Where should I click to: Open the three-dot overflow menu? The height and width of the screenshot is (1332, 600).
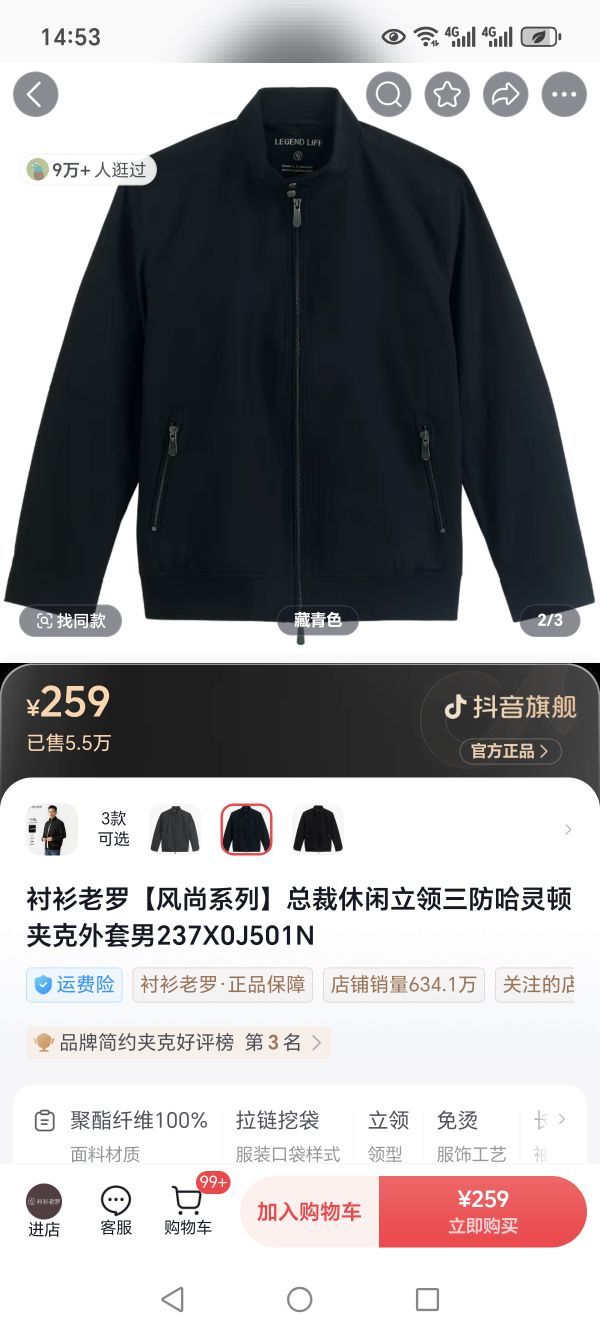[564, 95]
